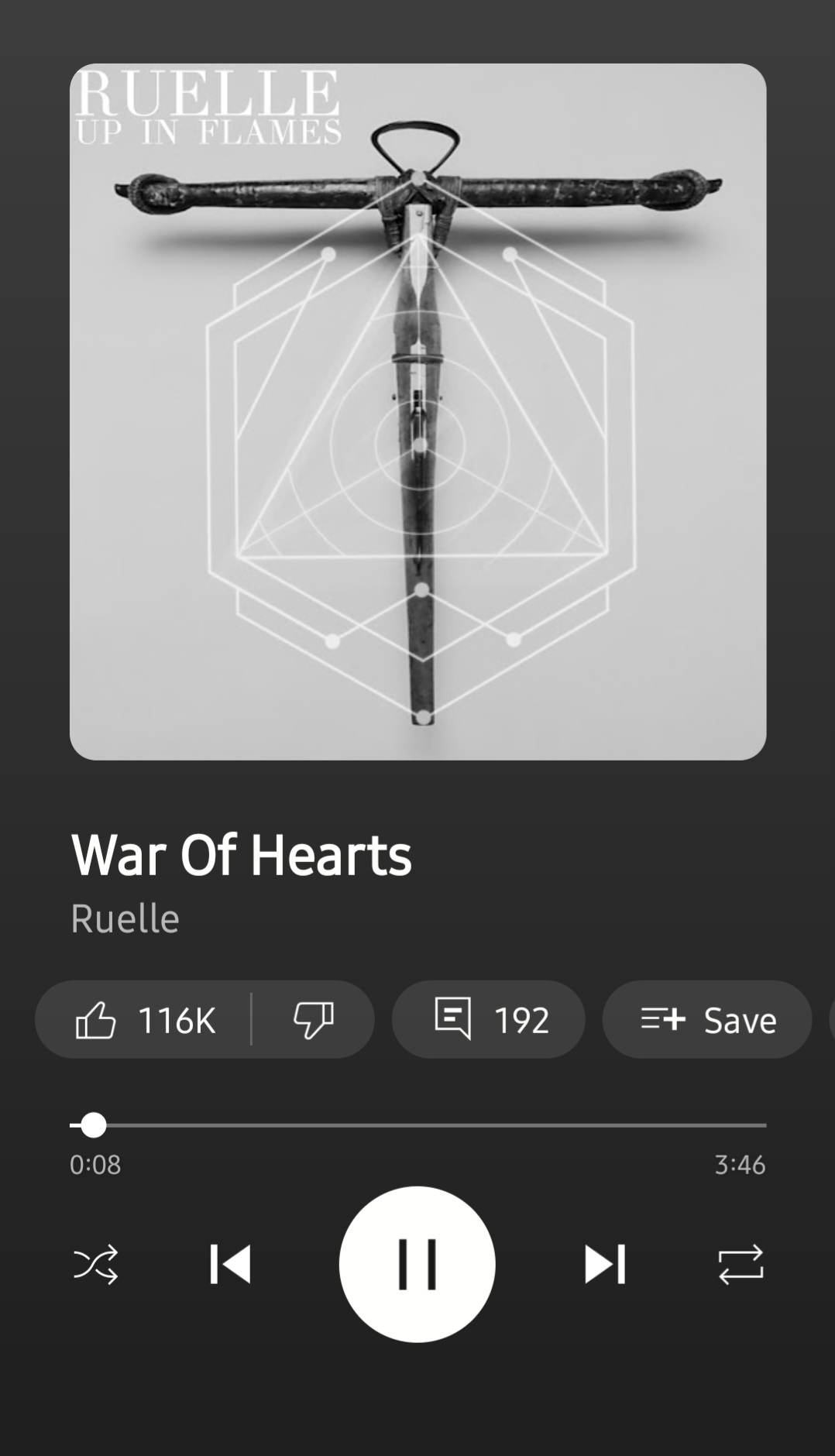Skip to the next track
The height and width of the screenshot is (1456, 835).
[605, 1264]
